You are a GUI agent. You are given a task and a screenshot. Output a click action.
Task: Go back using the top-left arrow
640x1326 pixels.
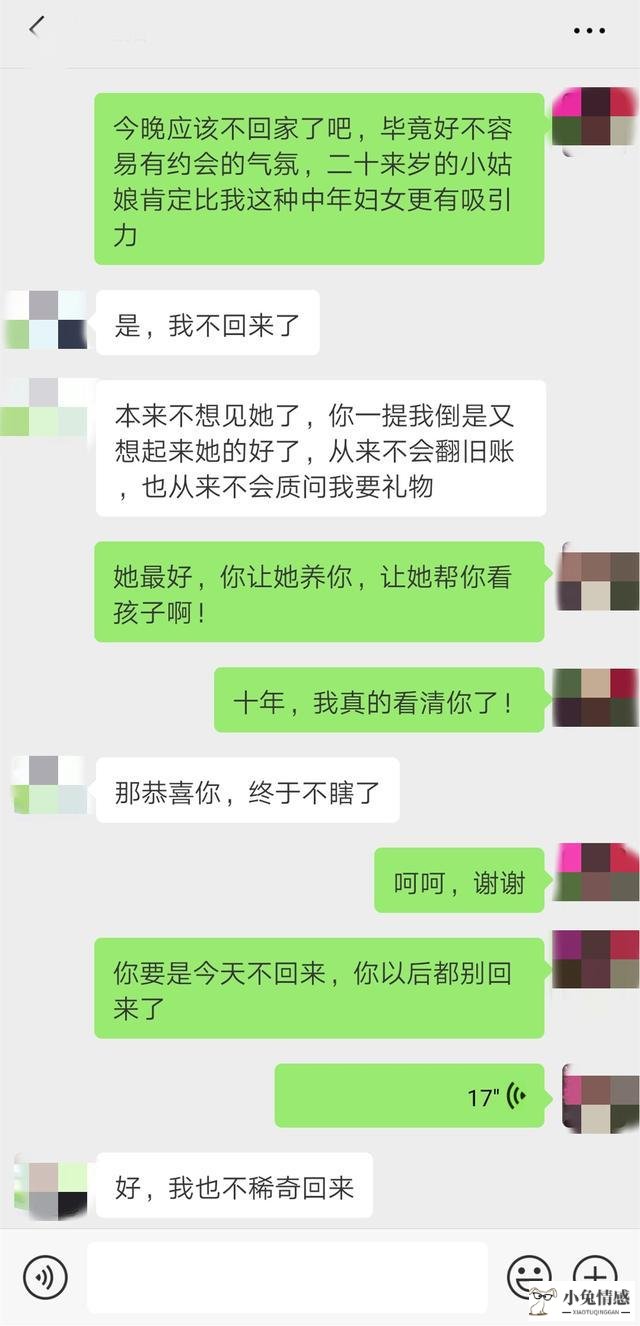coord(37,28)
